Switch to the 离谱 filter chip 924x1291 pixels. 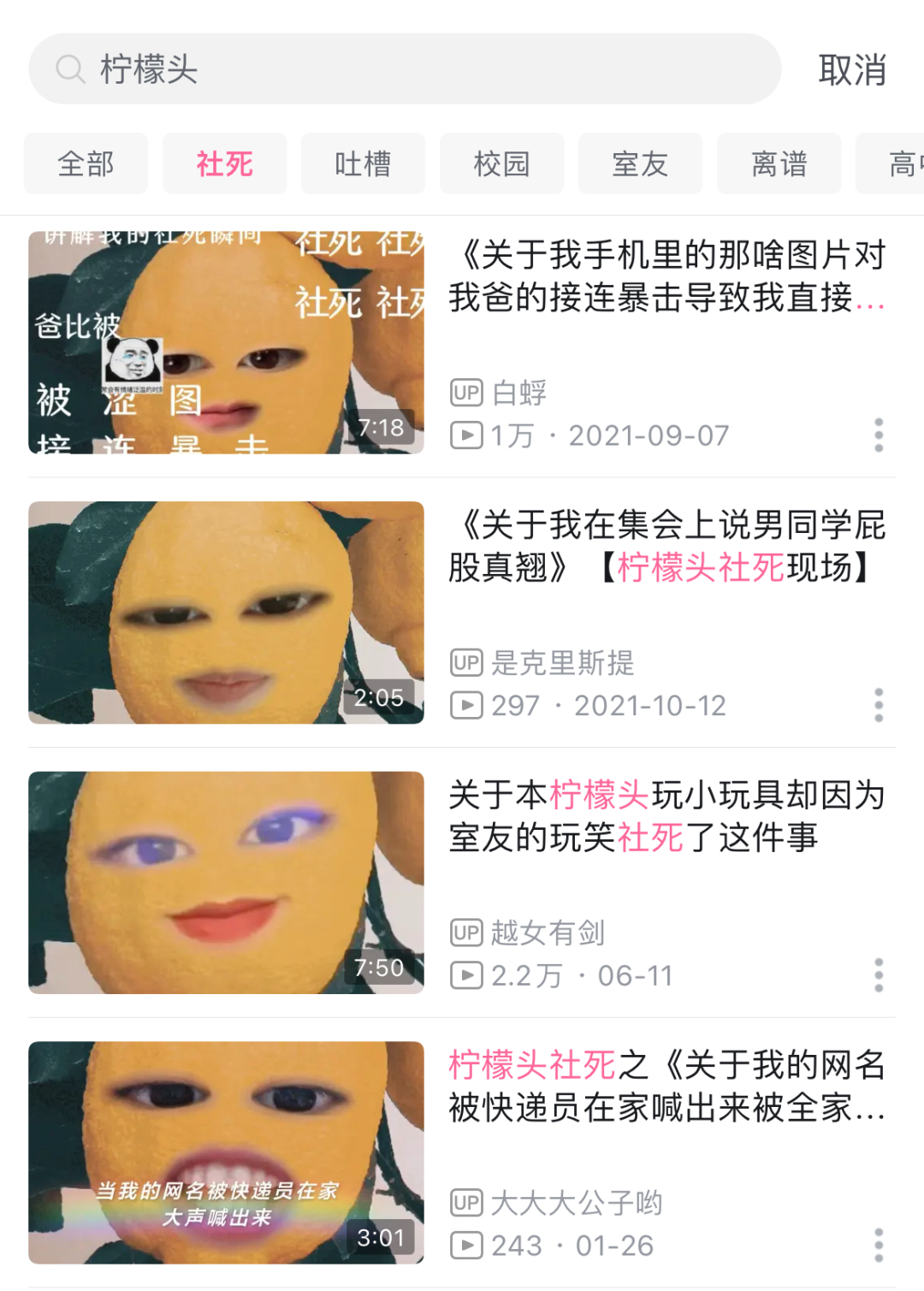[x=779, y=163]
